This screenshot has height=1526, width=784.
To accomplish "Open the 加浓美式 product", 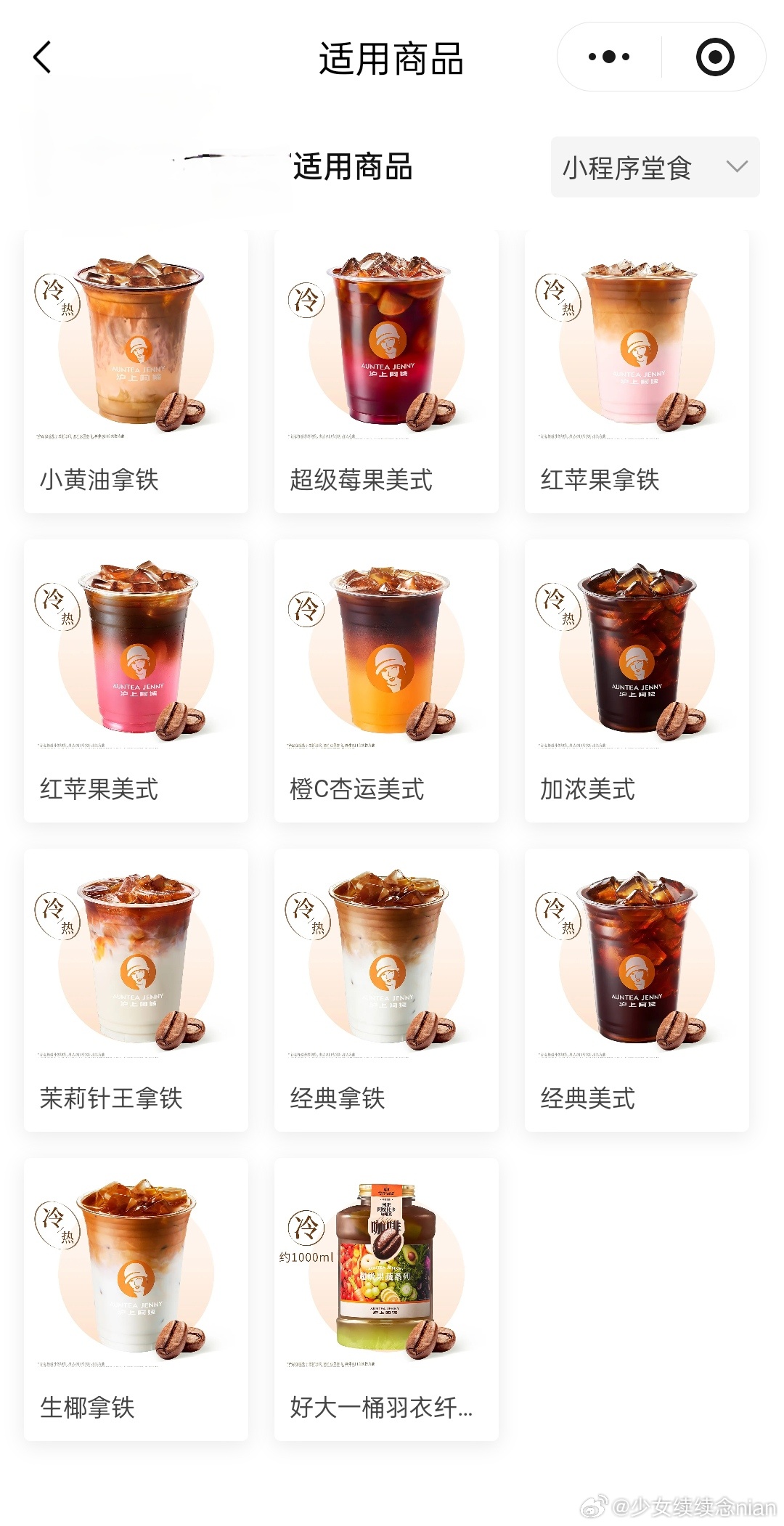I will click(x=637, y=680).
